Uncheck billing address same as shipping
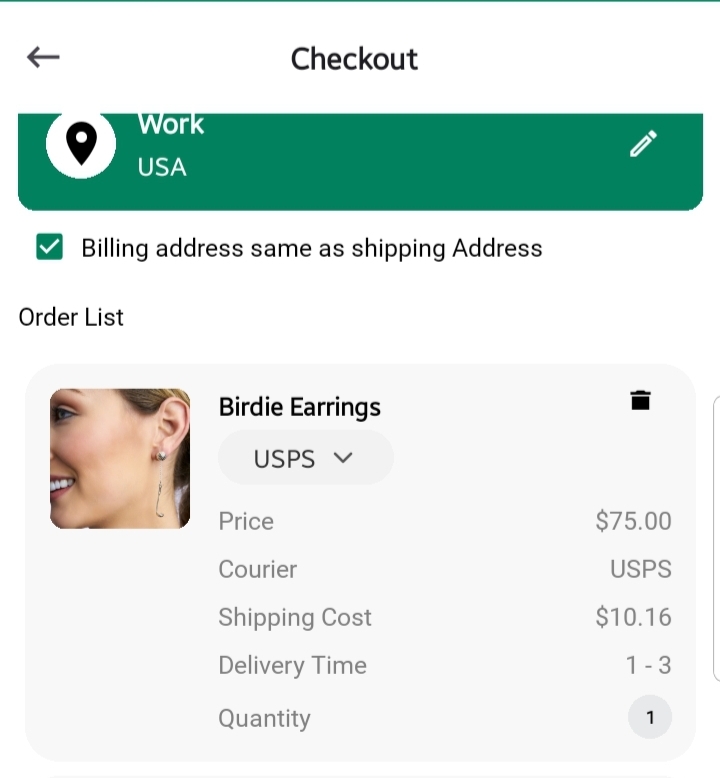 tap(49, 248)
